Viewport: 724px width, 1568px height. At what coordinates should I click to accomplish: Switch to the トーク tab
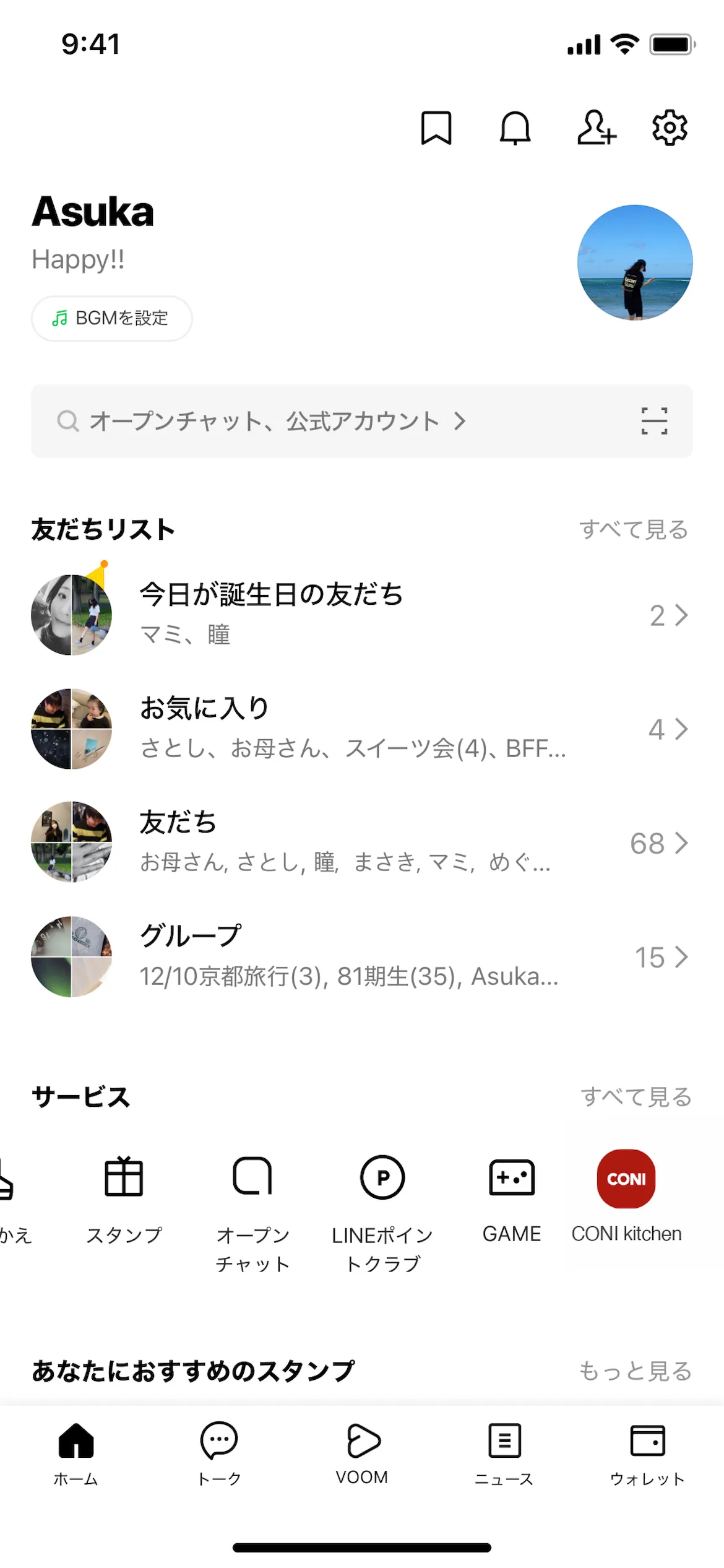pyautogui.click(x=219, y=1453)
